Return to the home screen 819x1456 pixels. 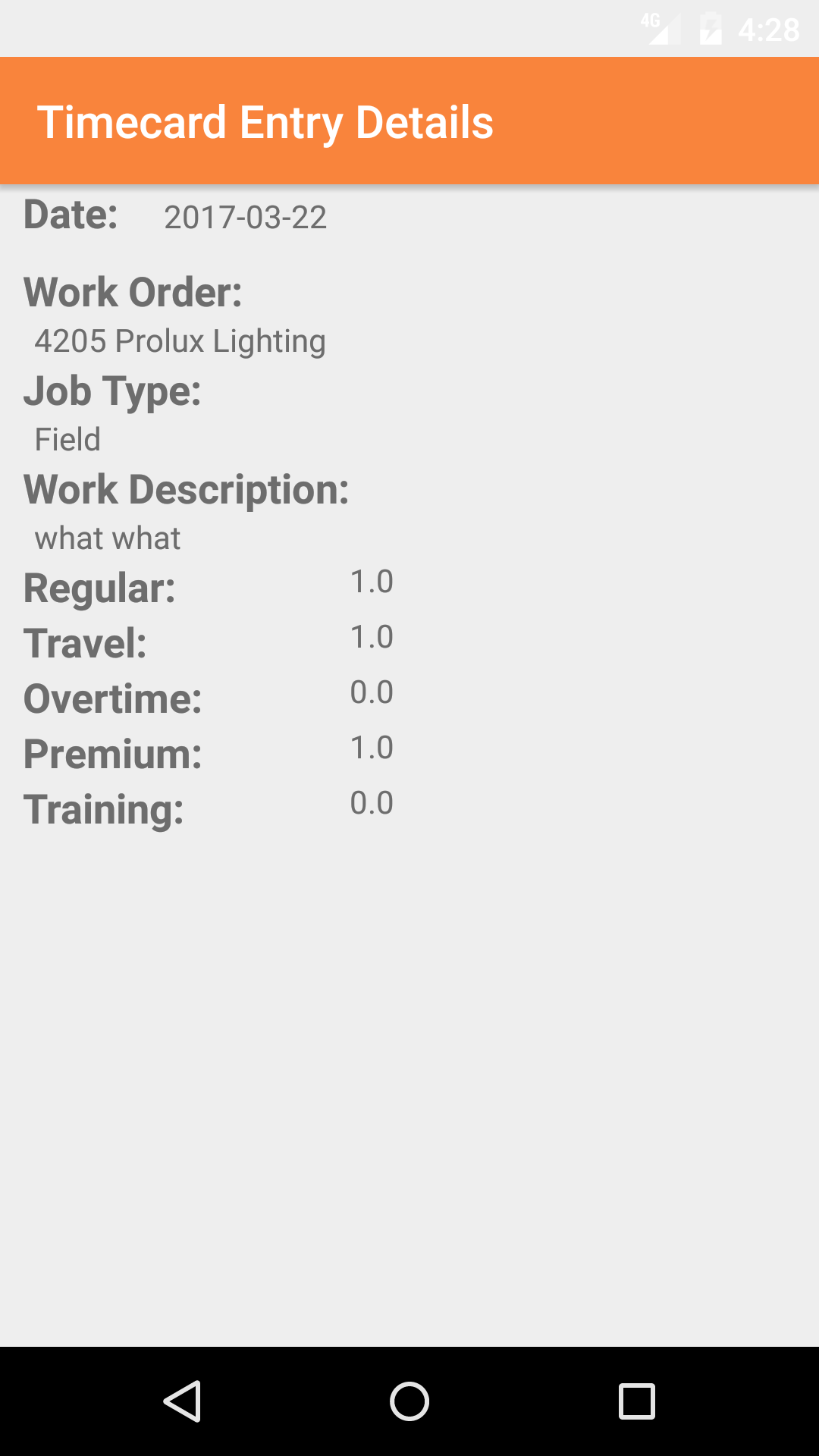click(409, 1401)
